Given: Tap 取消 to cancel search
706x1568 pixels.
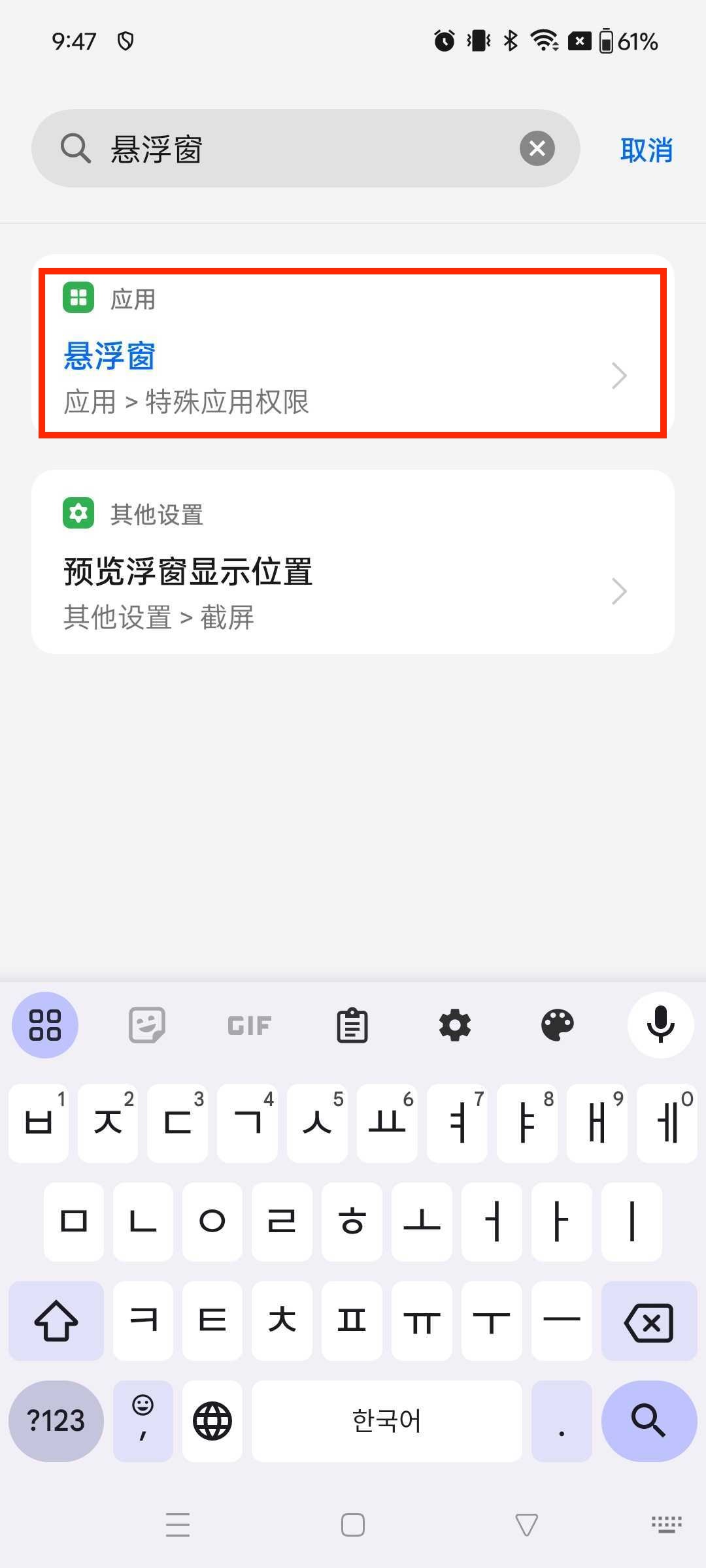Looking at the screenshot, I should point(646,150).
